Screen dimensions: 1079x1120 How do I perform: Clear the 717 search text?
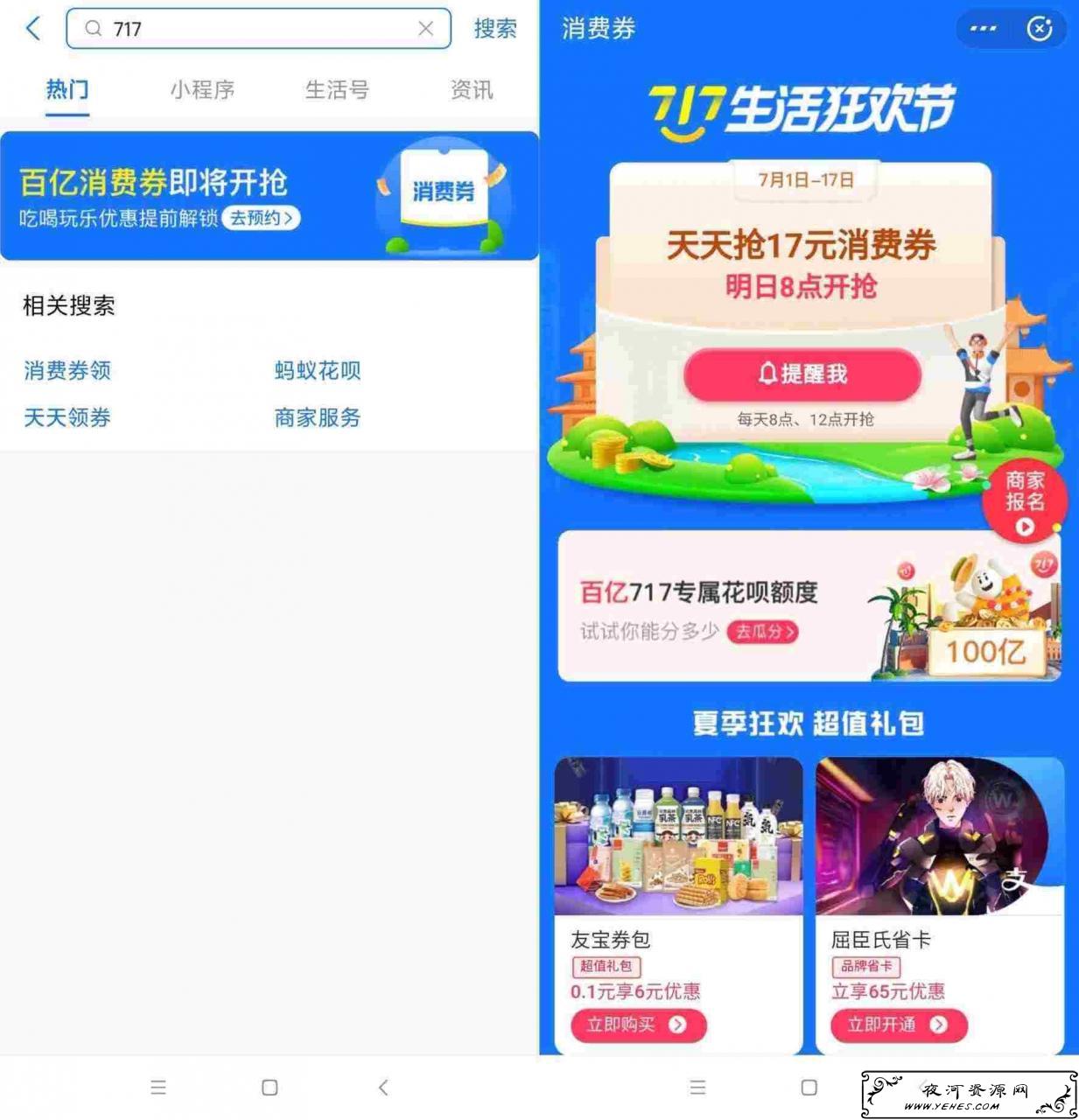[x=425, y=29]
